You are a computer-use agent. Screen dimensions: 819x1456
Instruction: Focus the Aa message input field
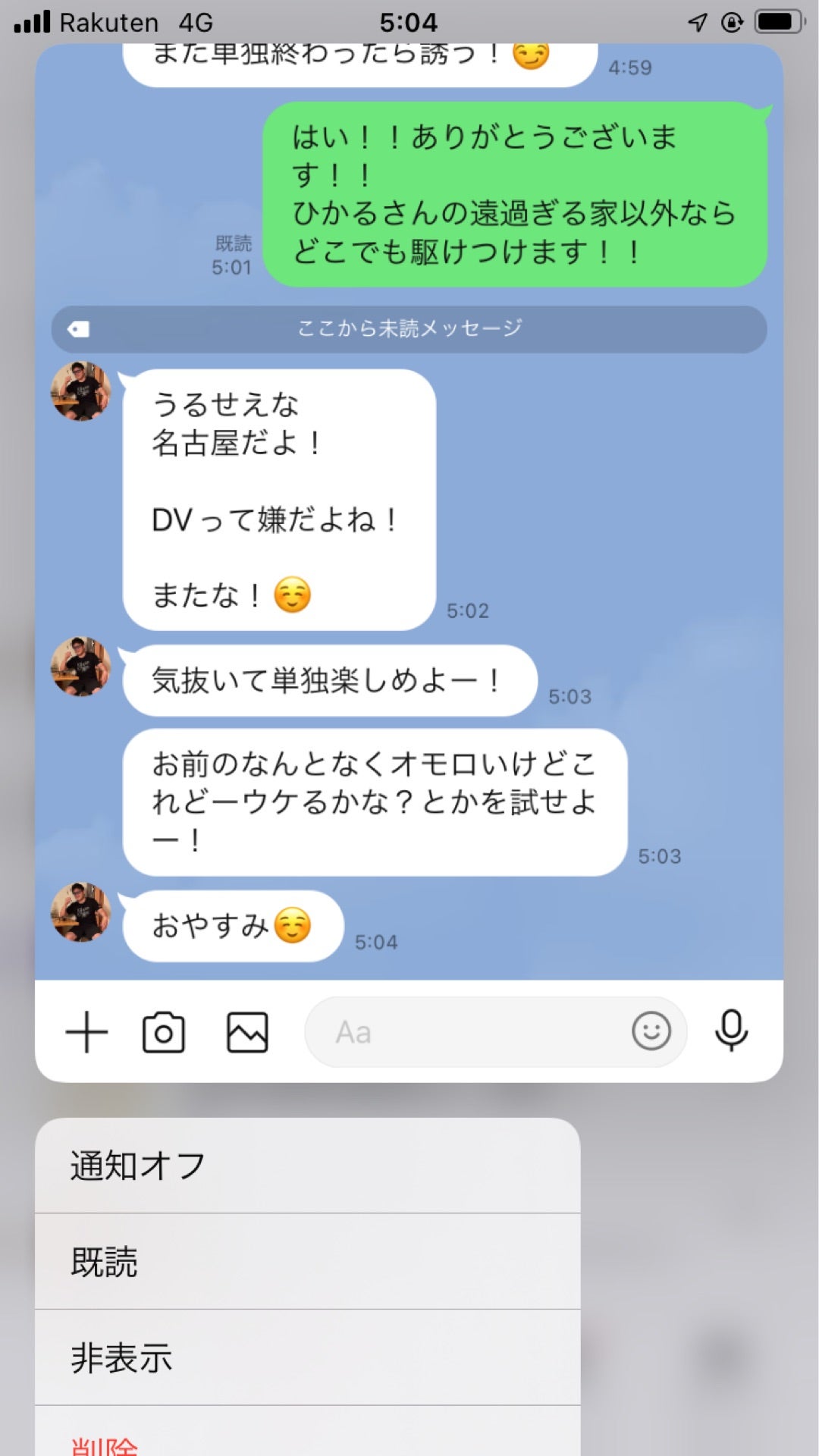click(470, 1032)
